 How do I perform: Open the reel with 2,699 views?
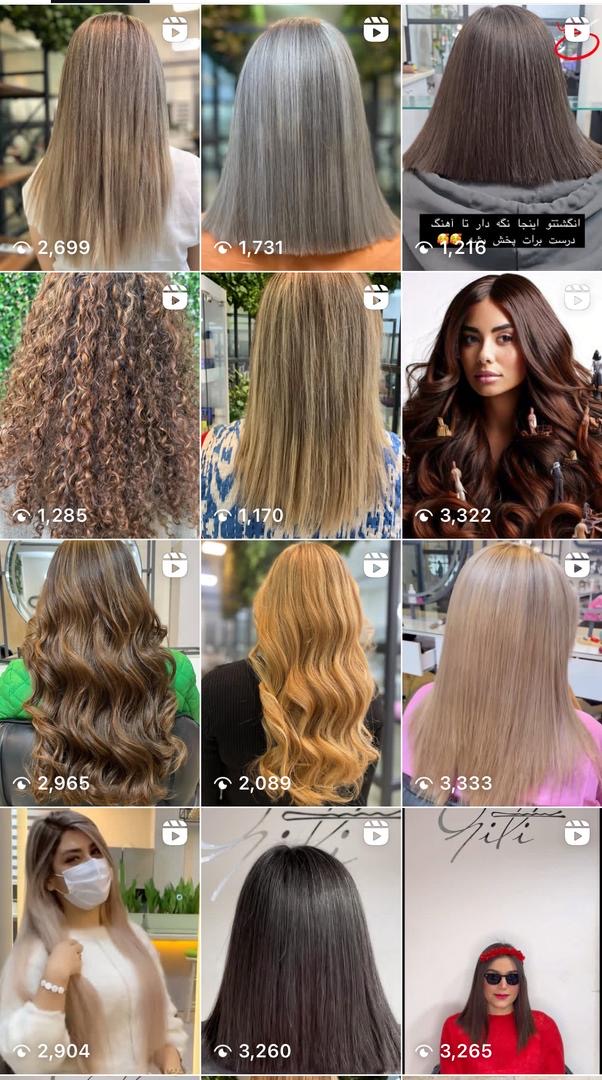click(100, 137)
